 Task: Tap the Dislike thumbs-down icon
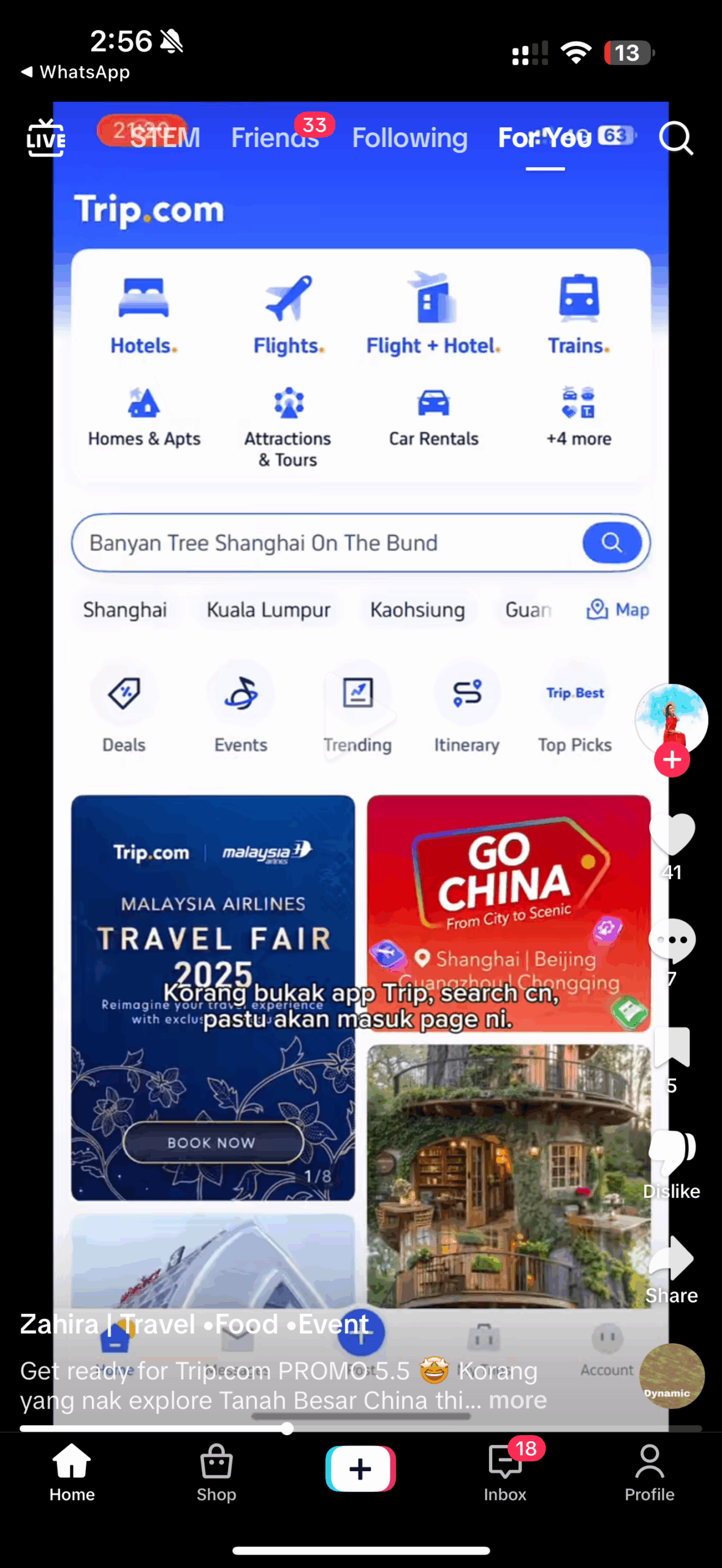point(672,1153)
